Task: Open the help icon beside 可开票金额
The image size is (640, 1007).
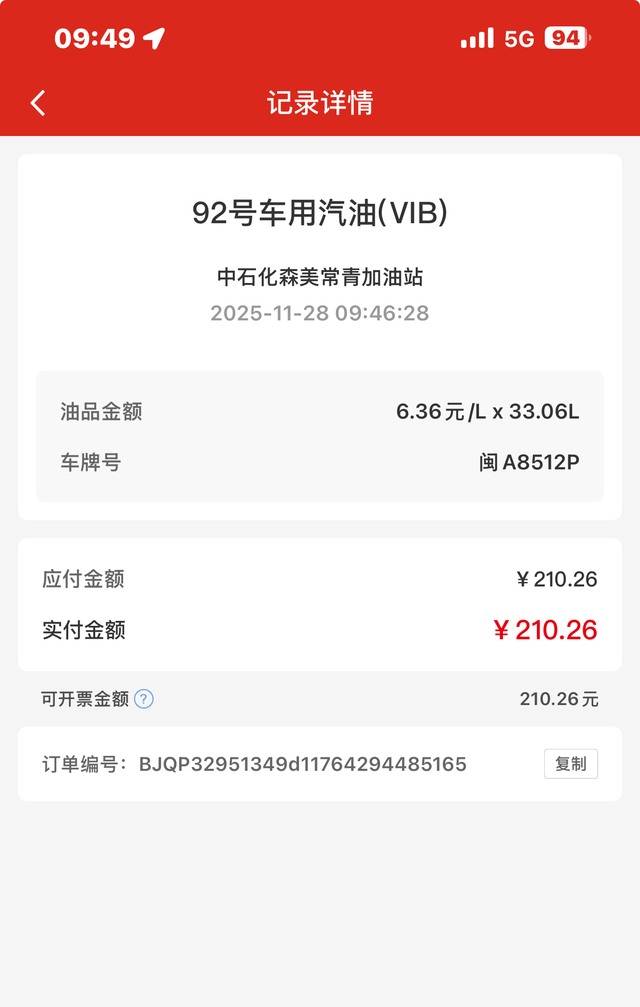Action: coord(144,699)
